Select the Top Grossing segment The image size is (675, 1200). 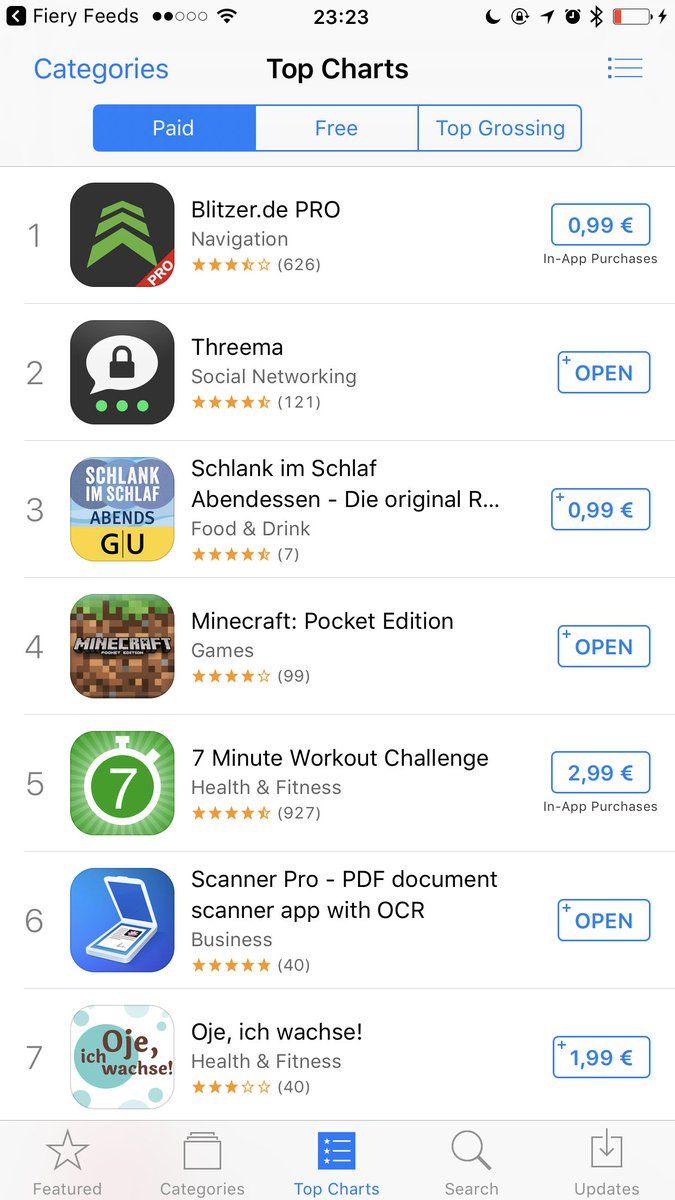[500, 128]
